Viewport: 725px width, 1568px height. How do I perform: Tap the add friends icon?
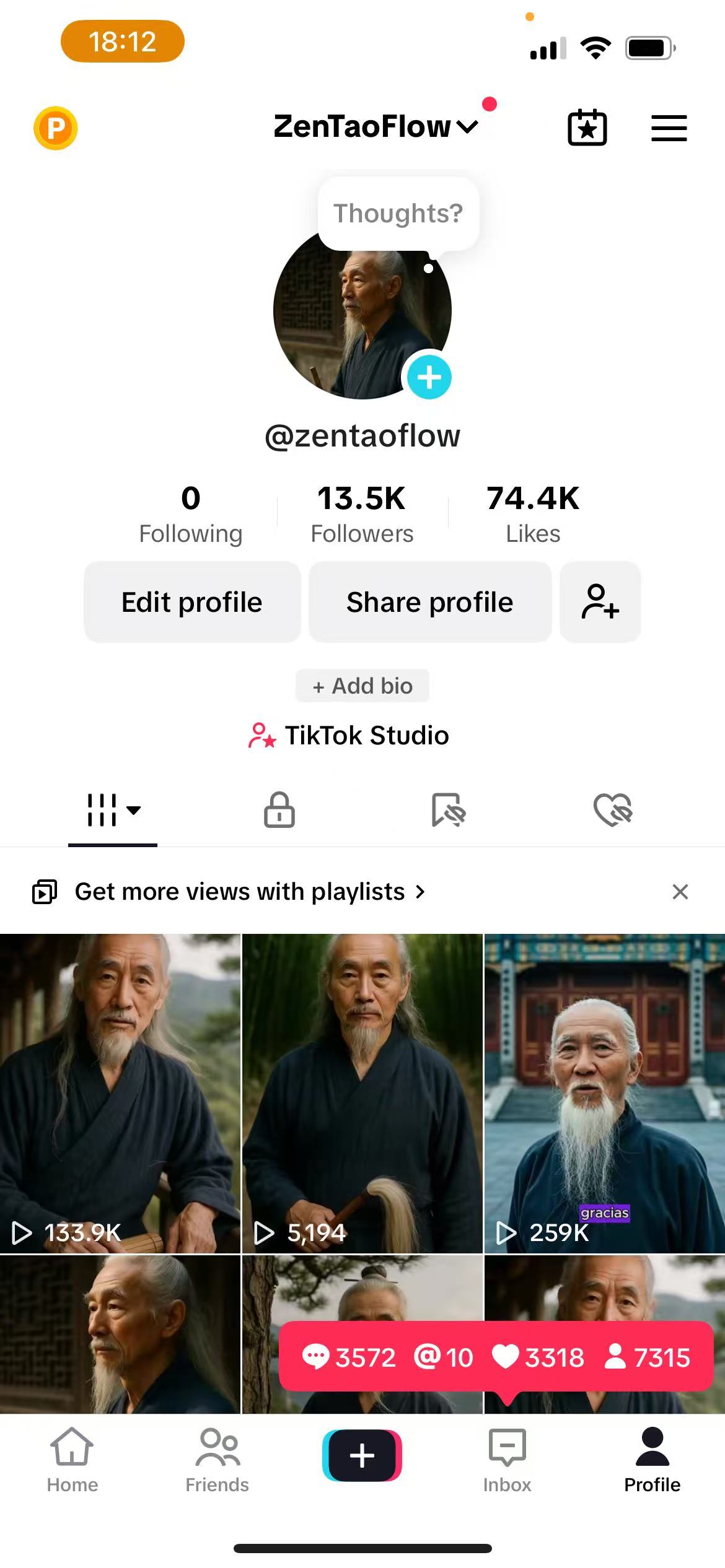click(600, 601)
